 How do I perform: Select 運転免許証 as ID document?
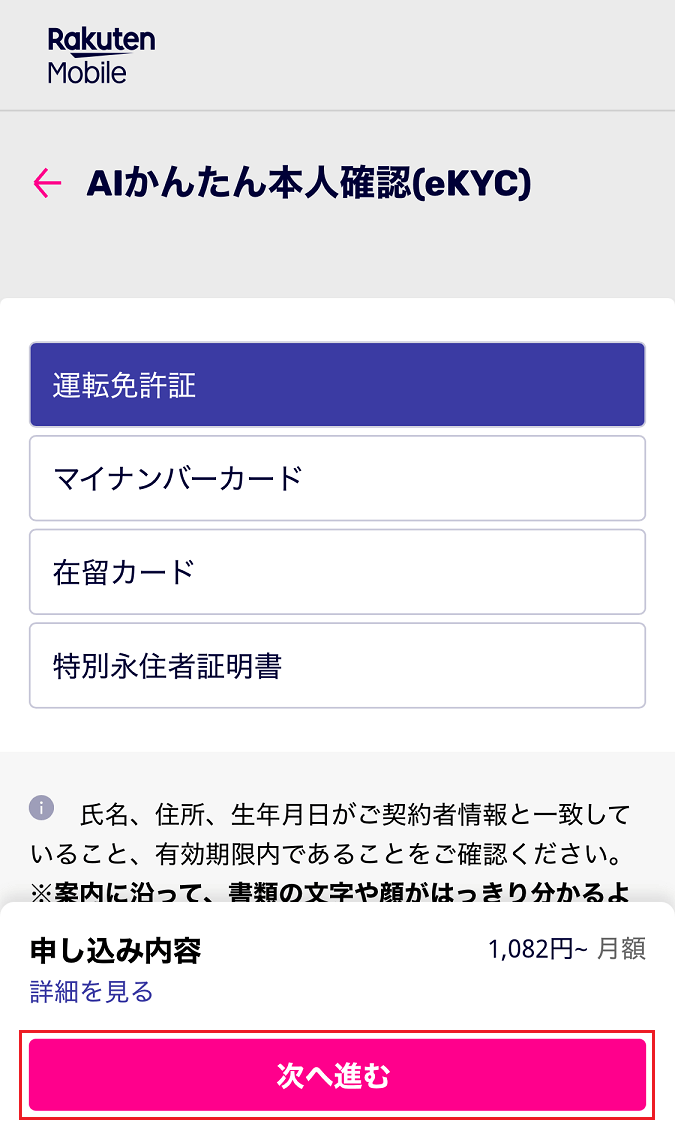(x=337, y=385)
